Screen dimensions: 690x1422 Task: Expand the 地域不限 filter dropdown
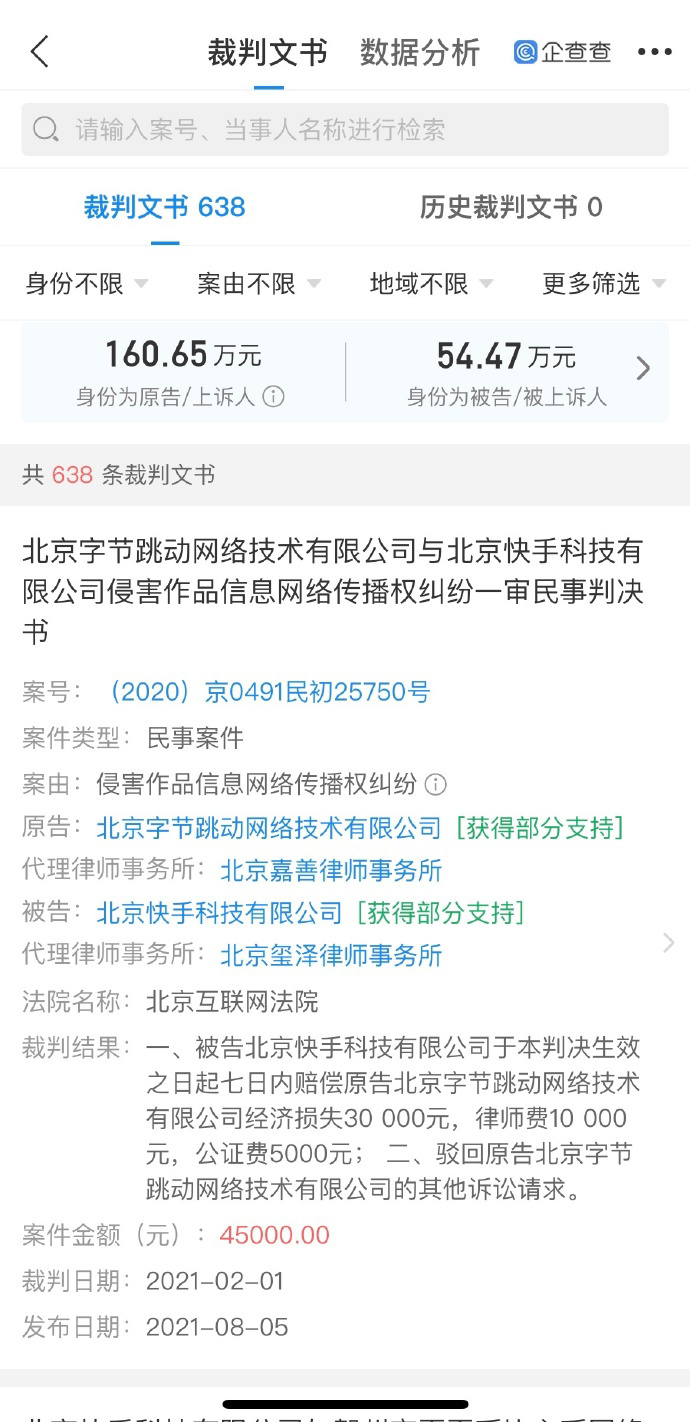(431, 284)
